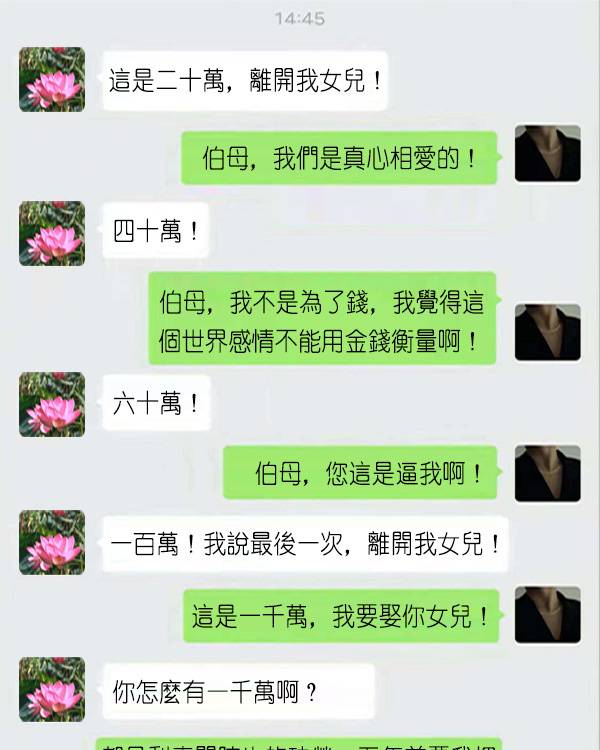This screenshot has height=750, width=600.
Task: Open lotus avatar beside 這是二十萬 message
Action: click(x=52, y=79)
